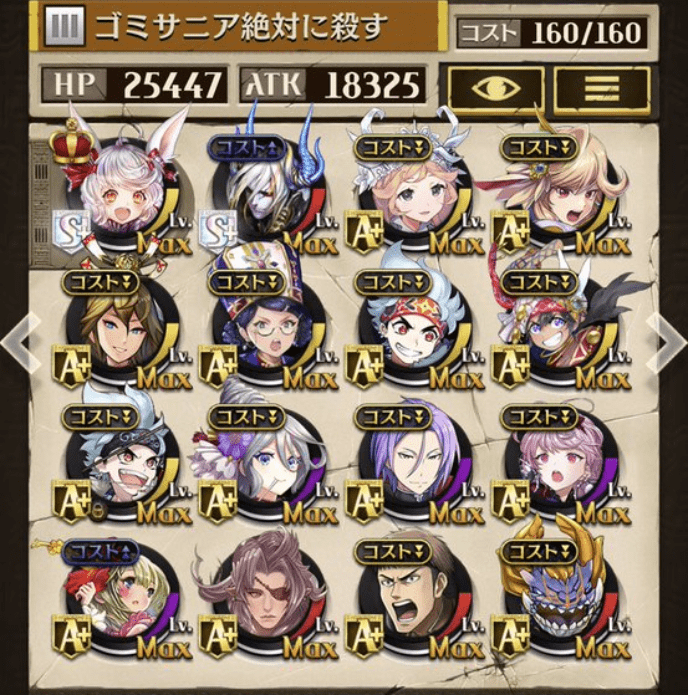688x695 pixels.
Task: Open the three-line list menu button
Action: coord(602,90)
